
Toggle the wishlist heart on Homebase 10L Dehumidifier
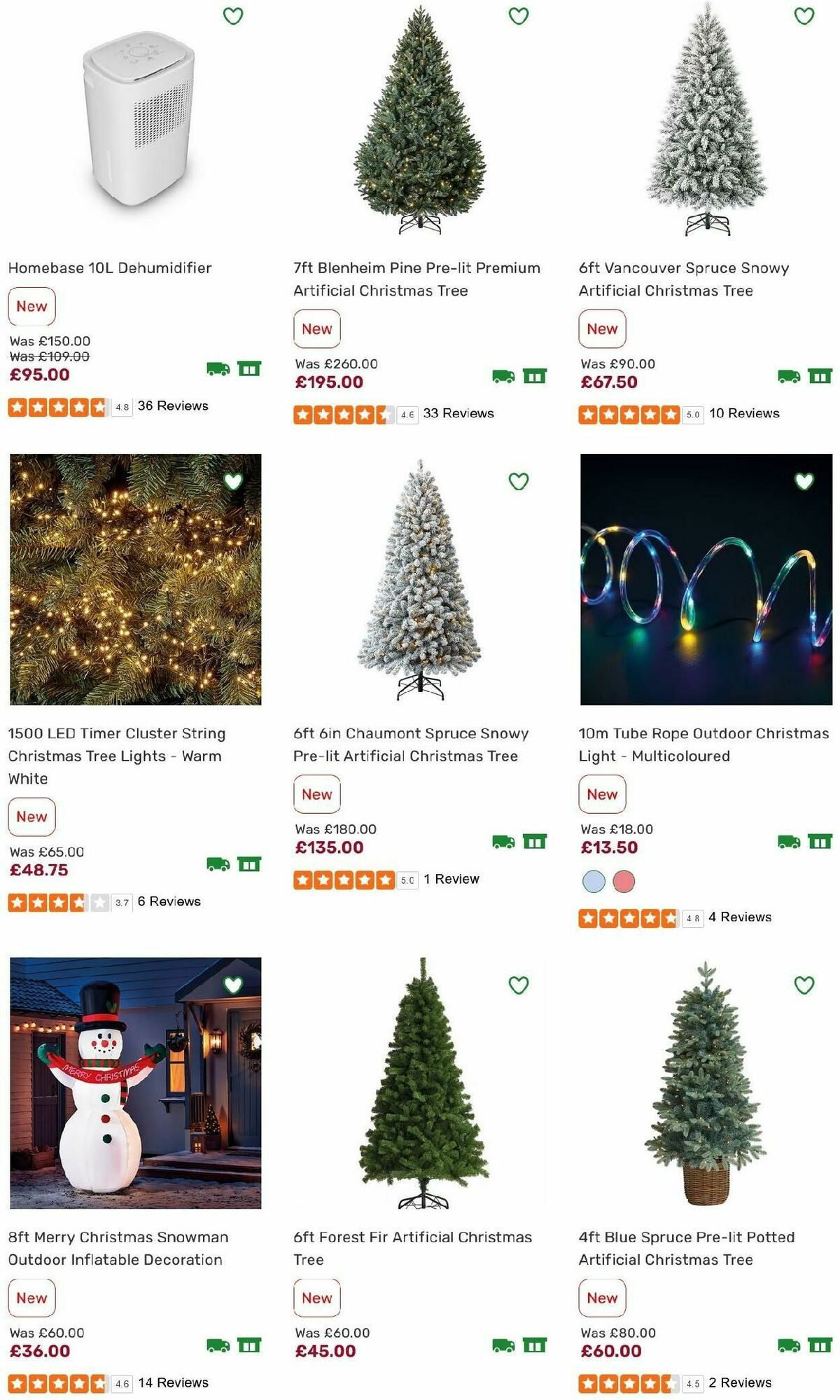click(x=234, y=14)
